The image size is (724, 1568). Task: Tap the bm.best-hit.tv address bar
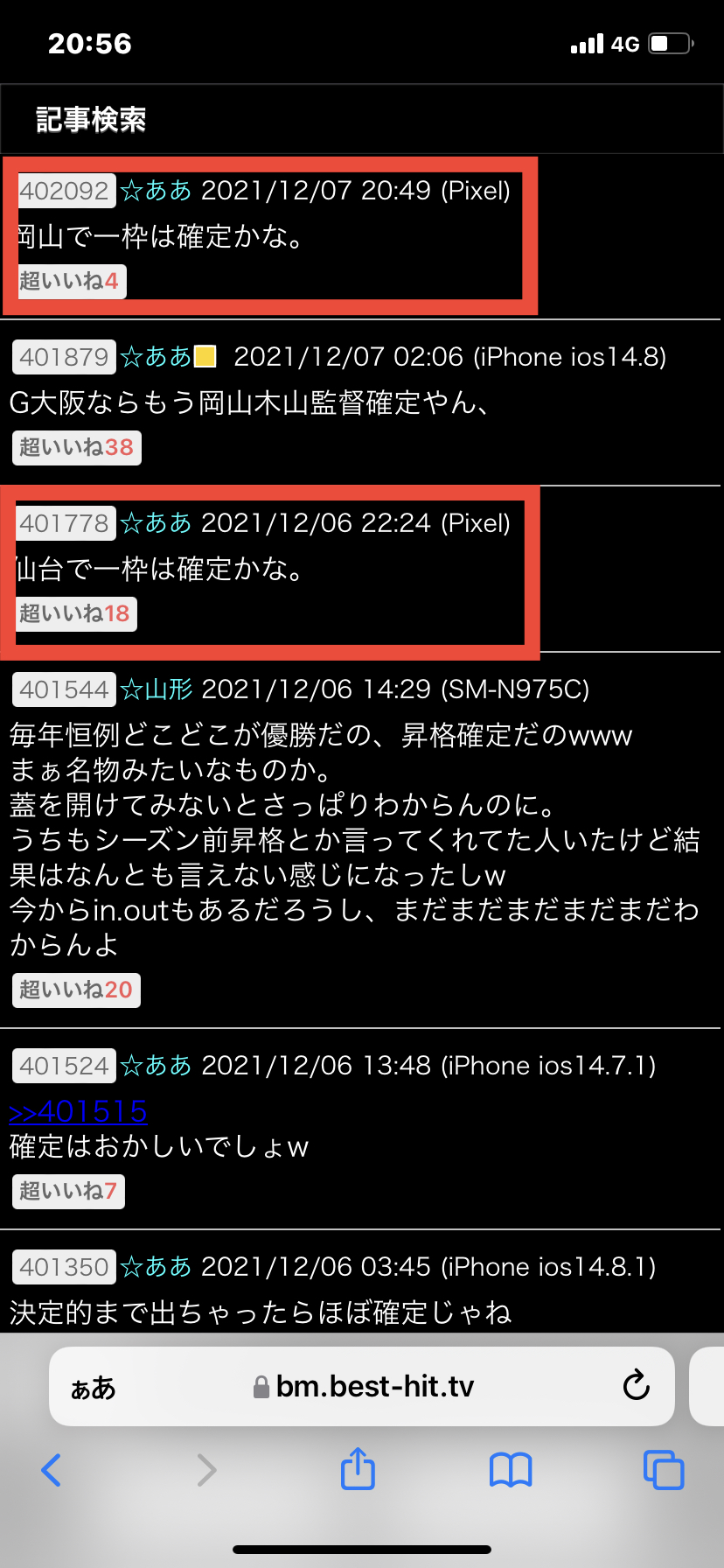[363, 1386]
